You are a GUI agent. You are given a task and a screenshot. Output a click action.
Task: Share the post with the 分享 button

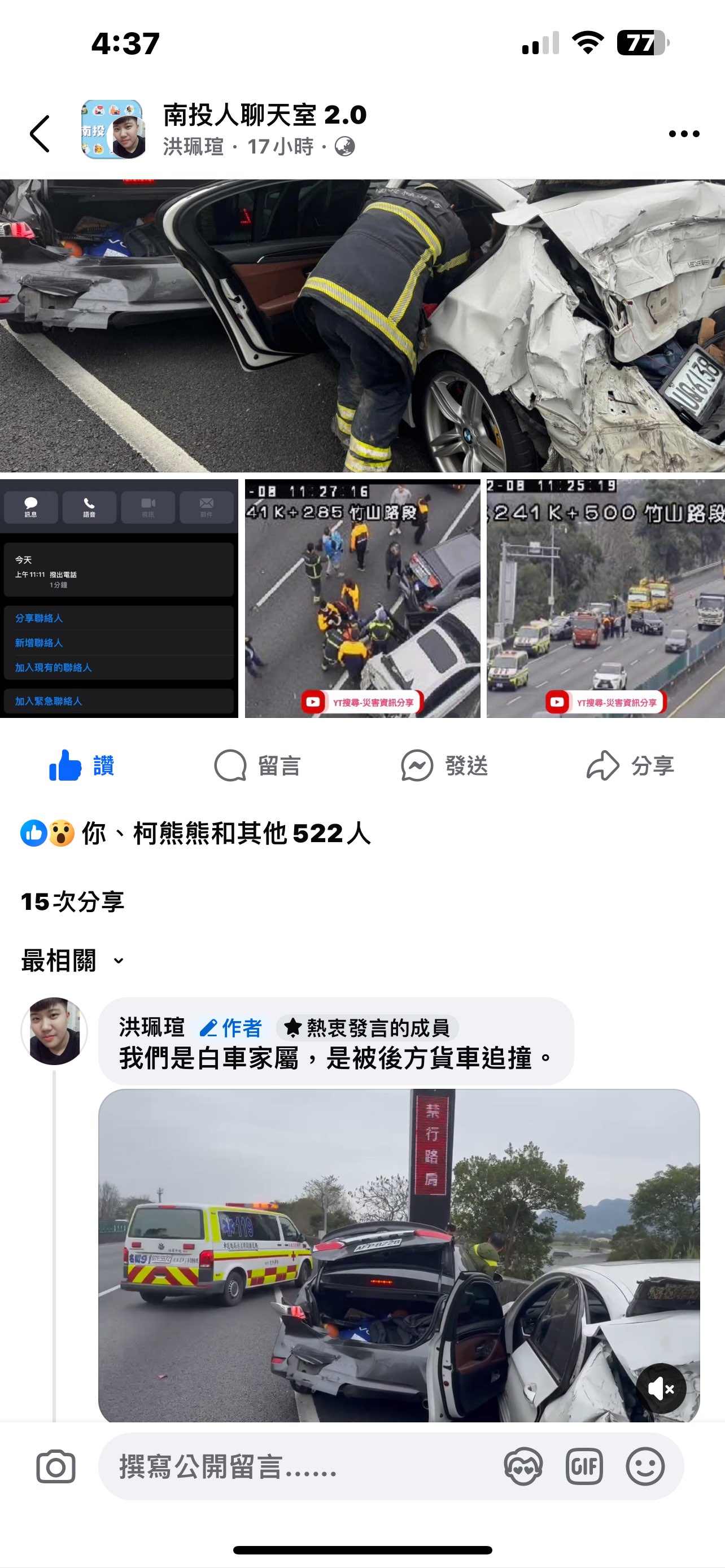click(x=630, y=765)
